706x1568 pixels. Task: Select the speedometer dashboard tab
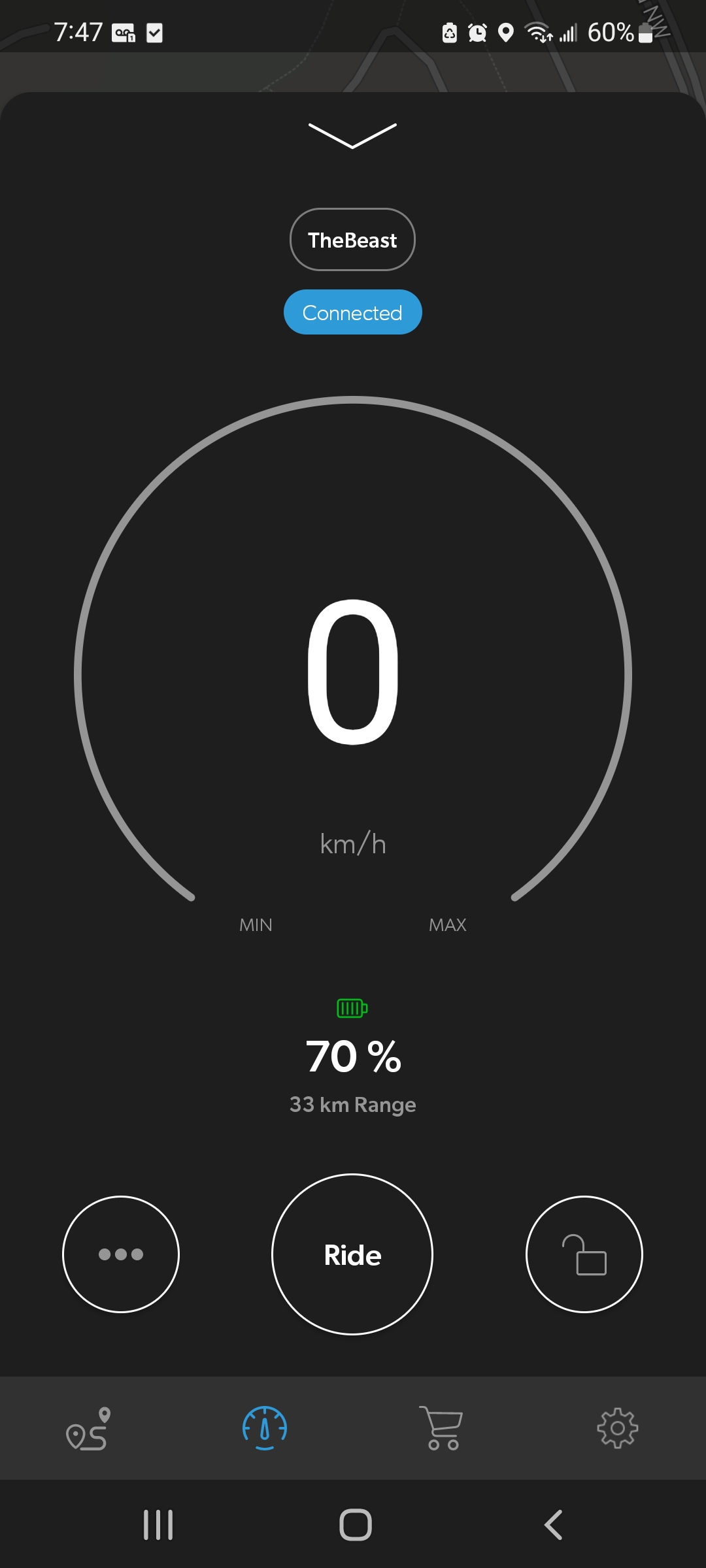point(265,1428)
